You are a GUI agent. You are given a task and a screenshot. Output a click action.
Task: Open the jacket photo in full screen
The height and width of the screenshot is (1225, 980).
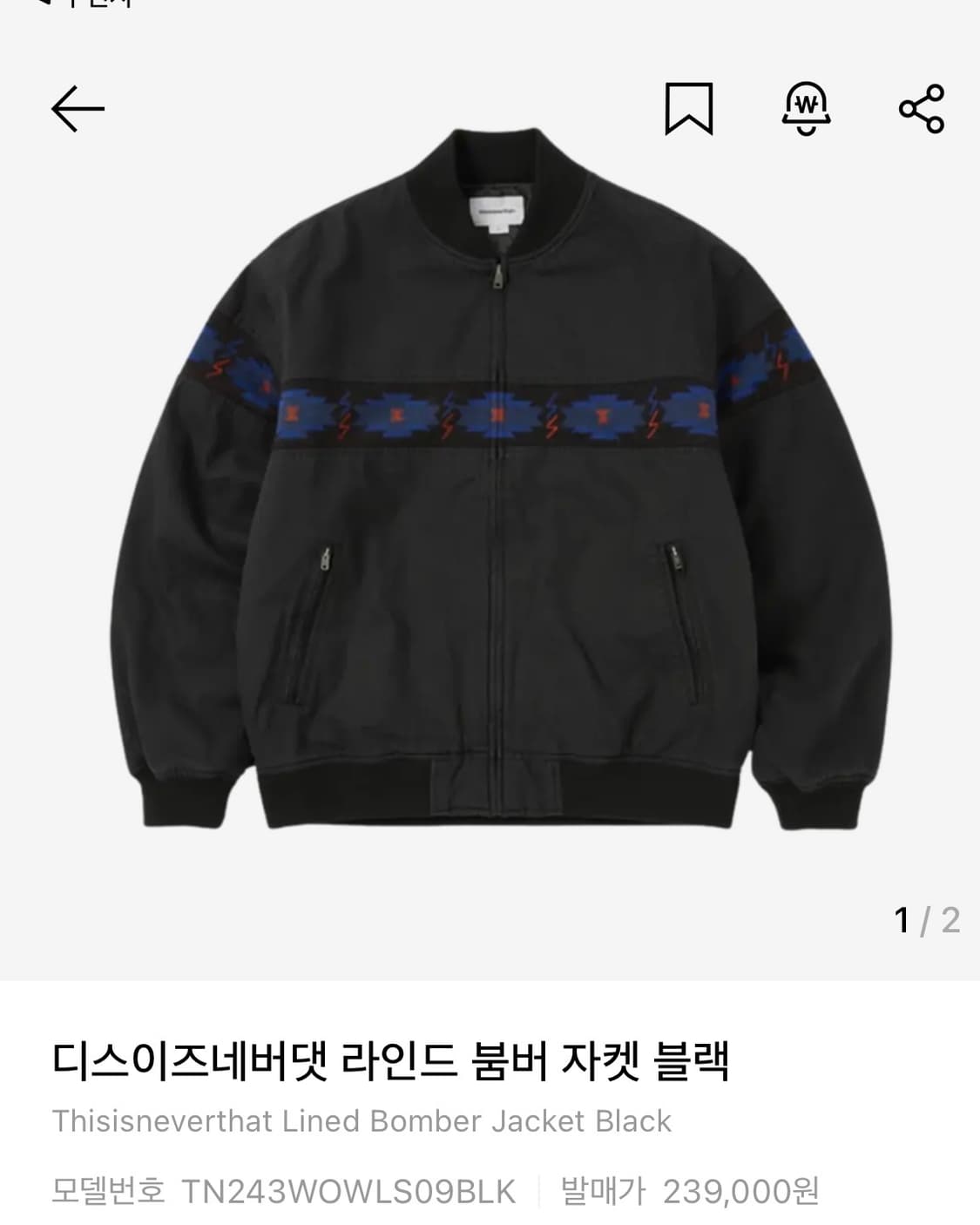point(490,488)
